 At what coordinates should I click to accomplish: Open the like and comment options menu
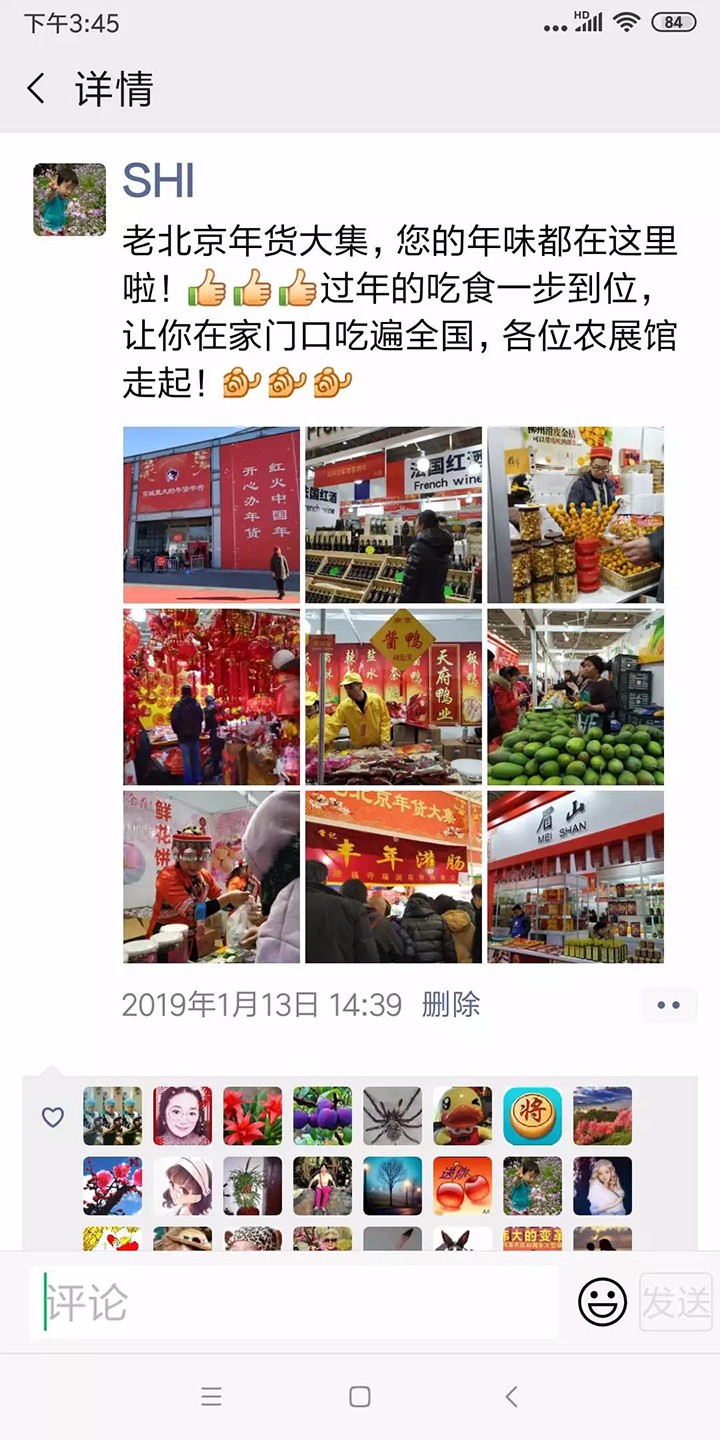point(668,1005)
